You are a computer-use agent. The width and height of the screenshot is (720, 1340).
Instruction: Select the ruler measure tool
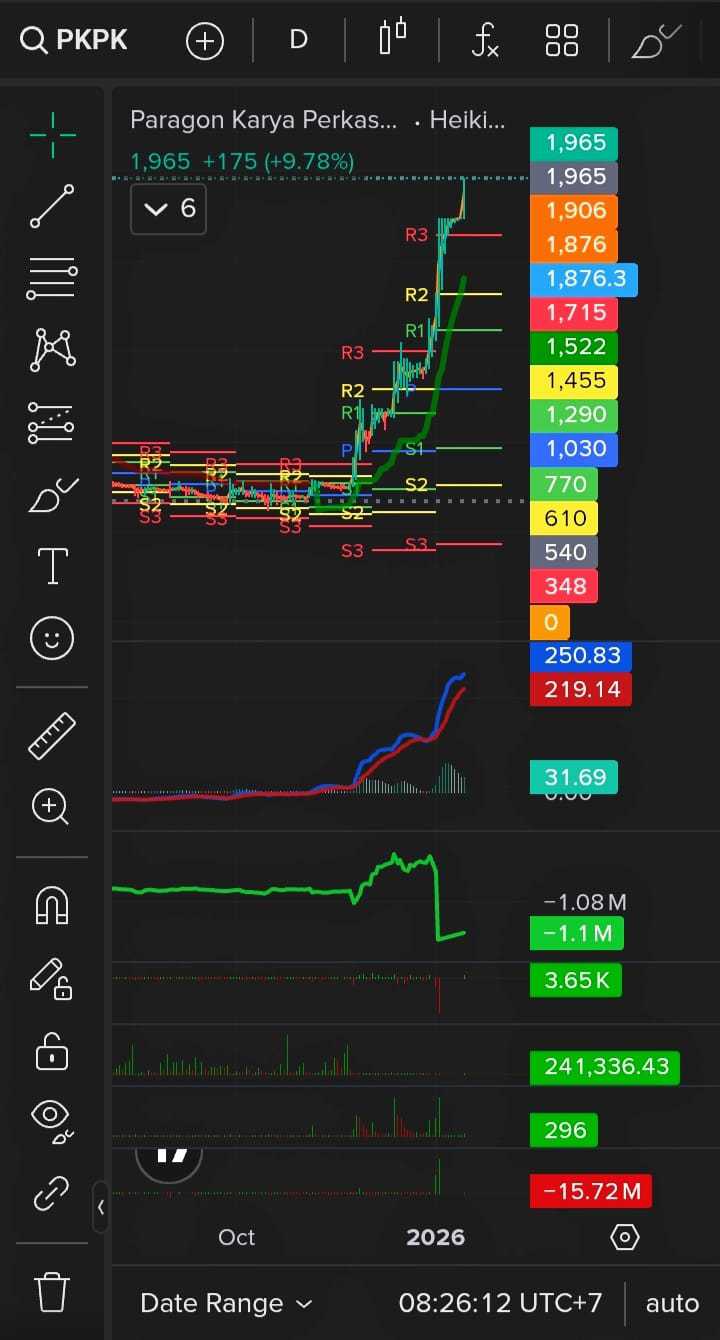52,735
